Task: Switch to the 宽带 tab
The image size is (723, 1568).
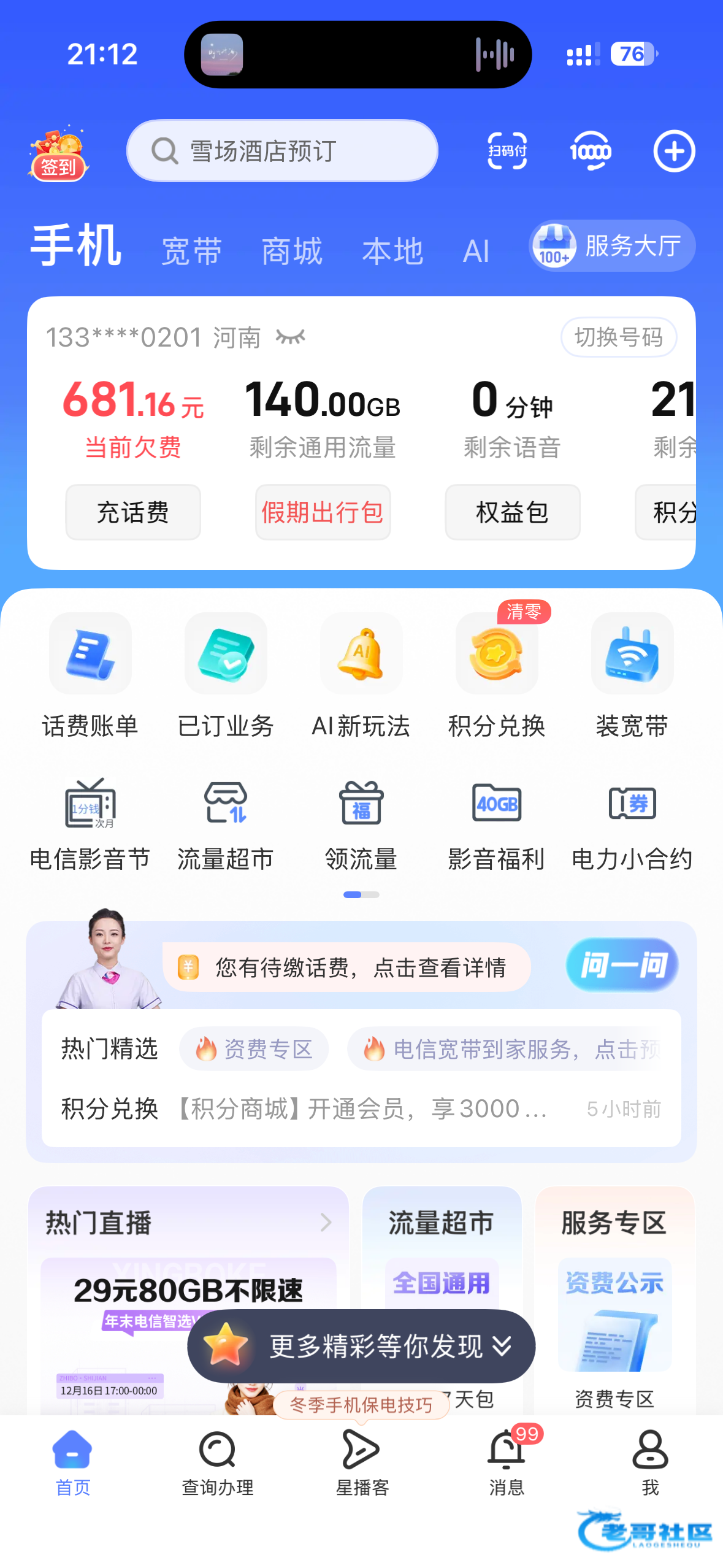Action: coord(191,251)
